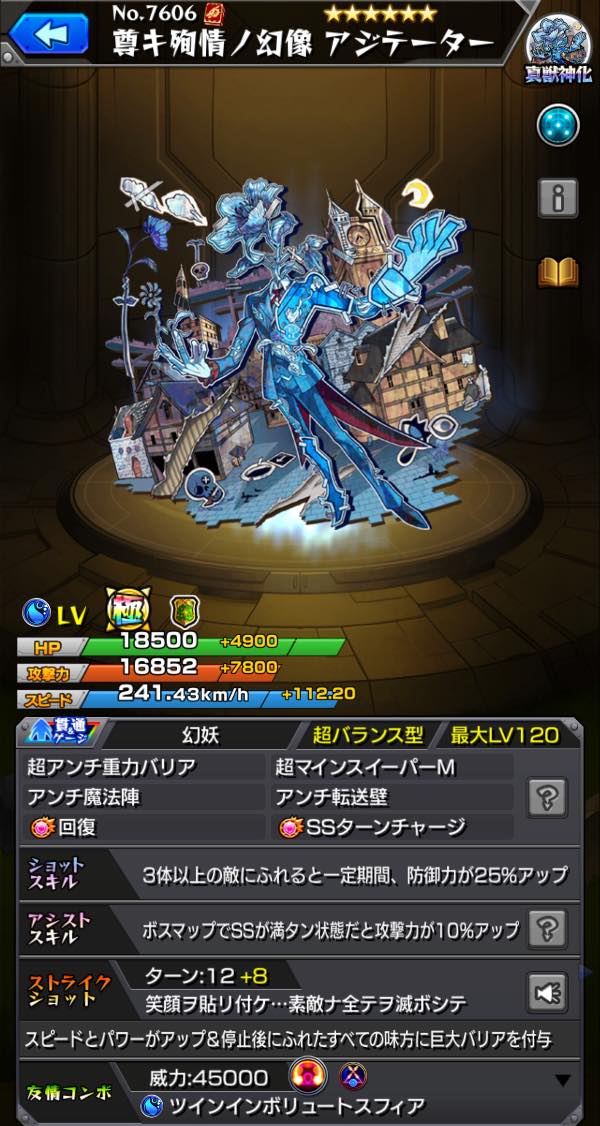Play the Strike Shot voice speaker
Viewport: 600px width, 1126px height.
549,990
